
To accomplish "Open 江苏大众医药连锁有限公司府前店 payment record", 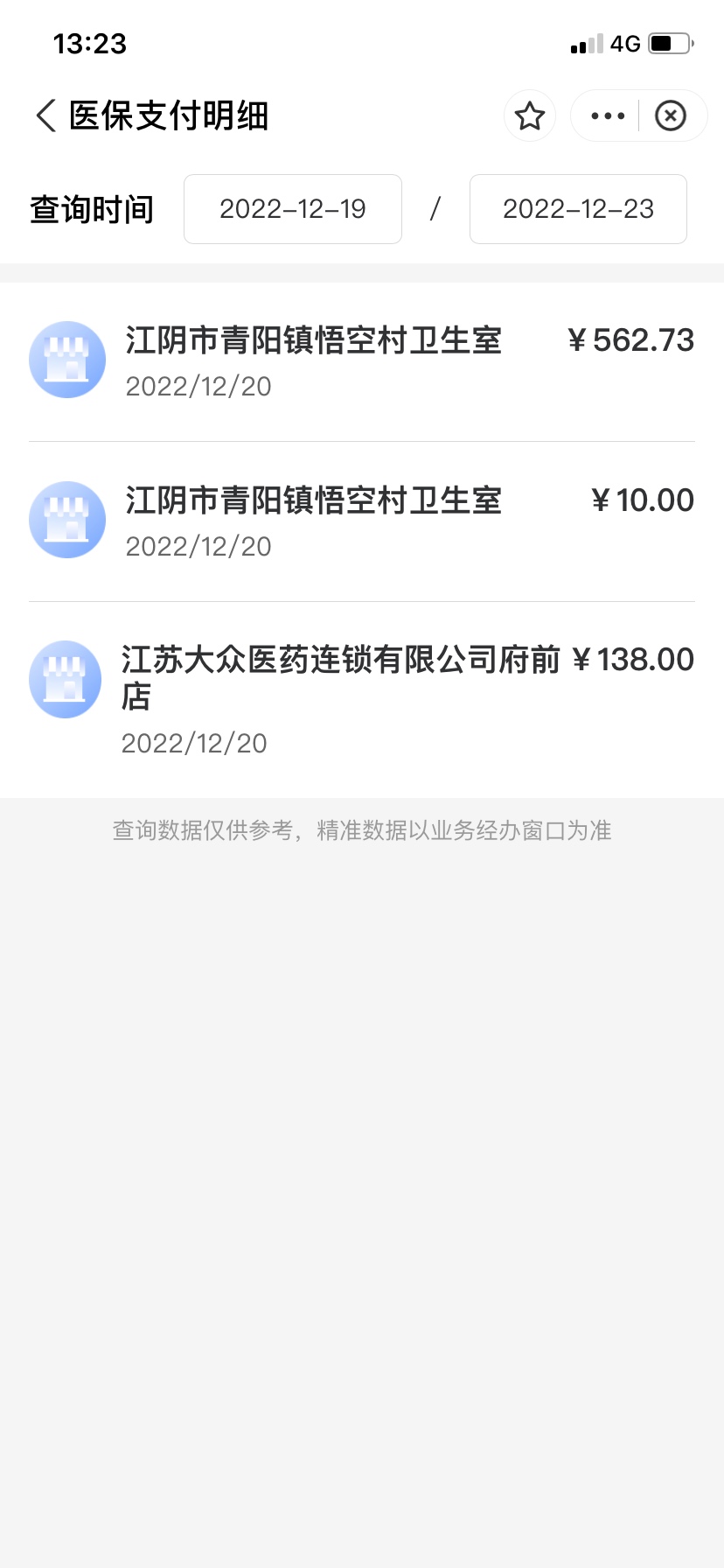I will 362,699.
